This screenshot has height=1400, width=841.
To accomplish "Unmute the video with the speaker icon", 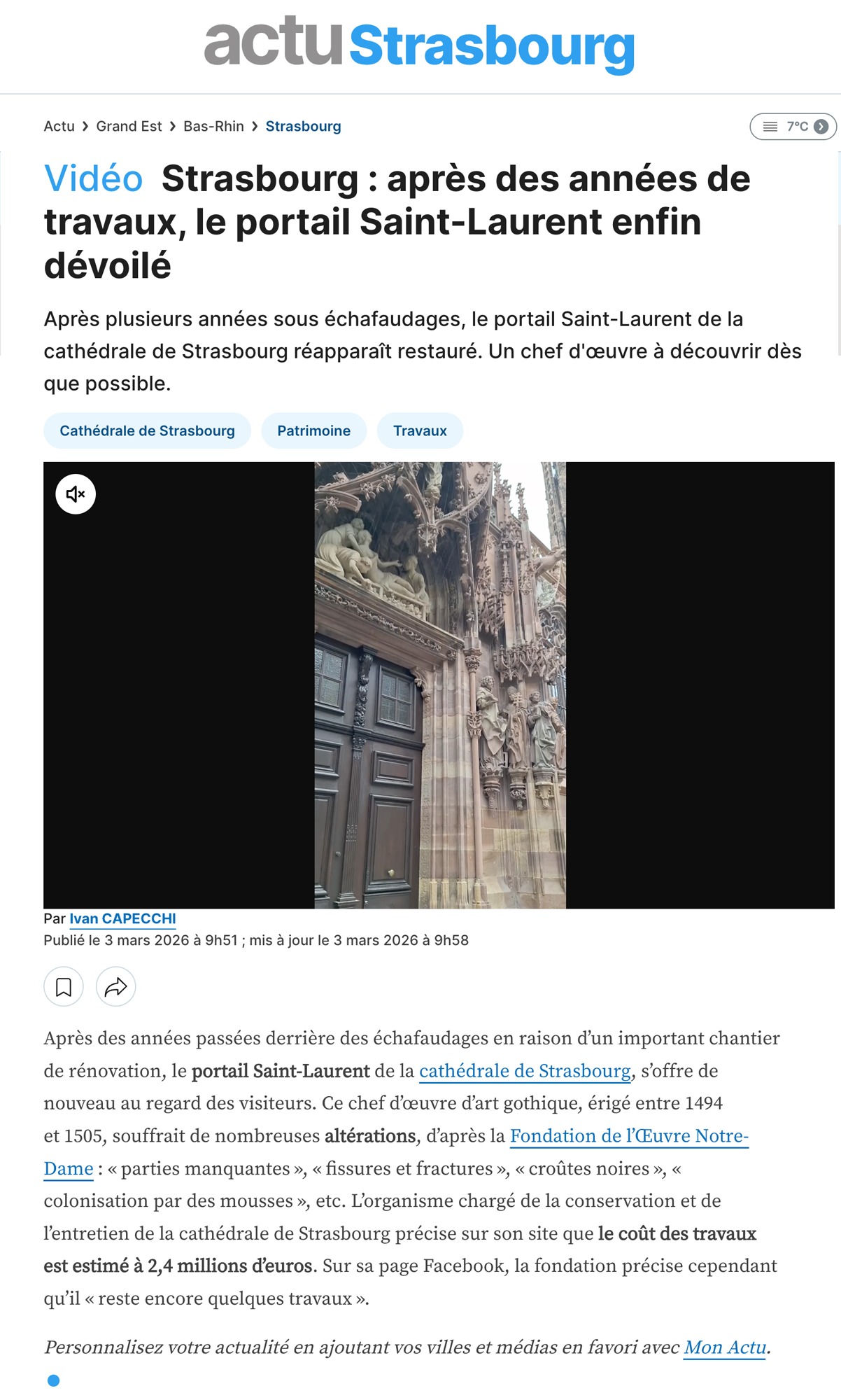I will [x=76, y=494].
